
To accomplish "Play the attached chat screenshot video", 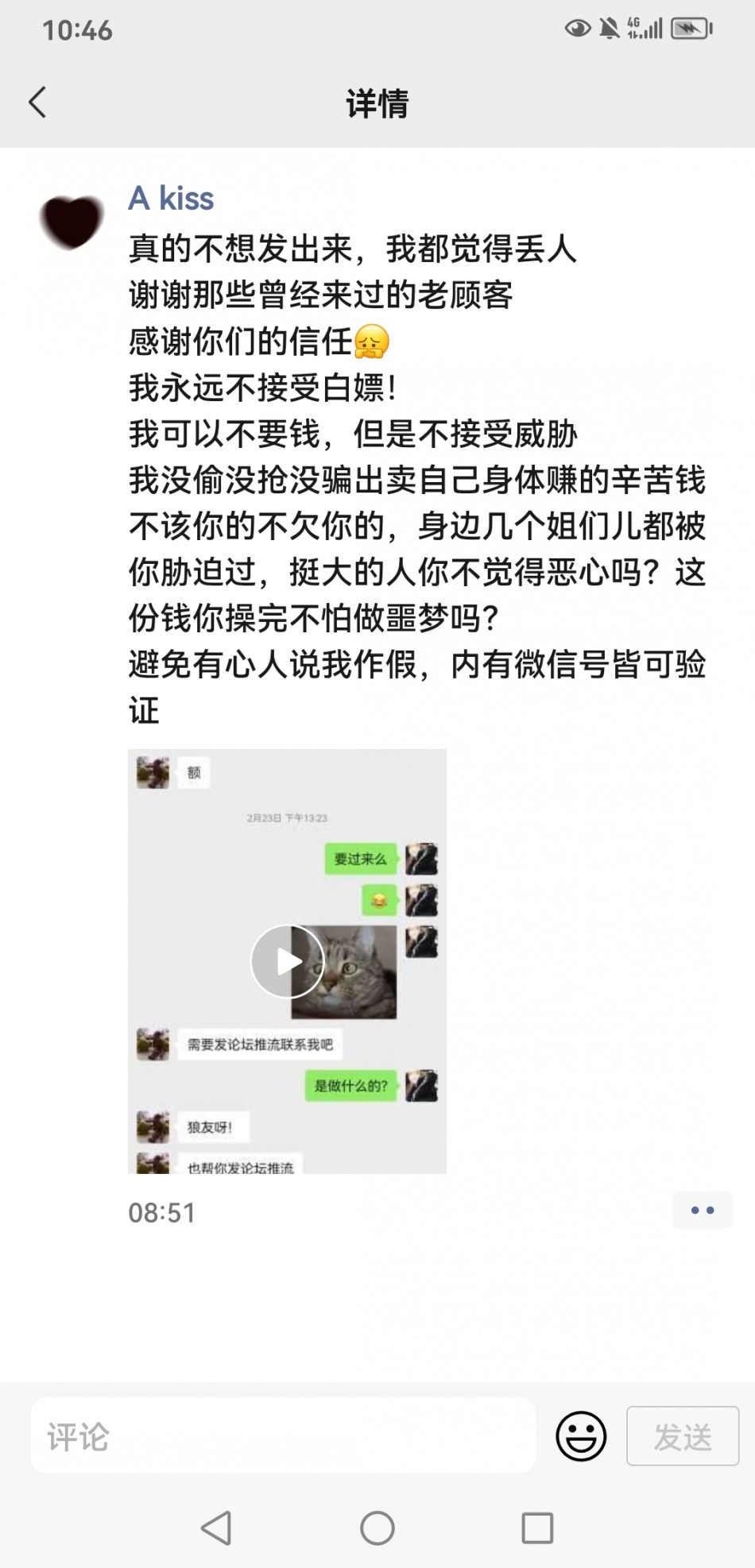I will pyautogui.click(x=287, y=961).
